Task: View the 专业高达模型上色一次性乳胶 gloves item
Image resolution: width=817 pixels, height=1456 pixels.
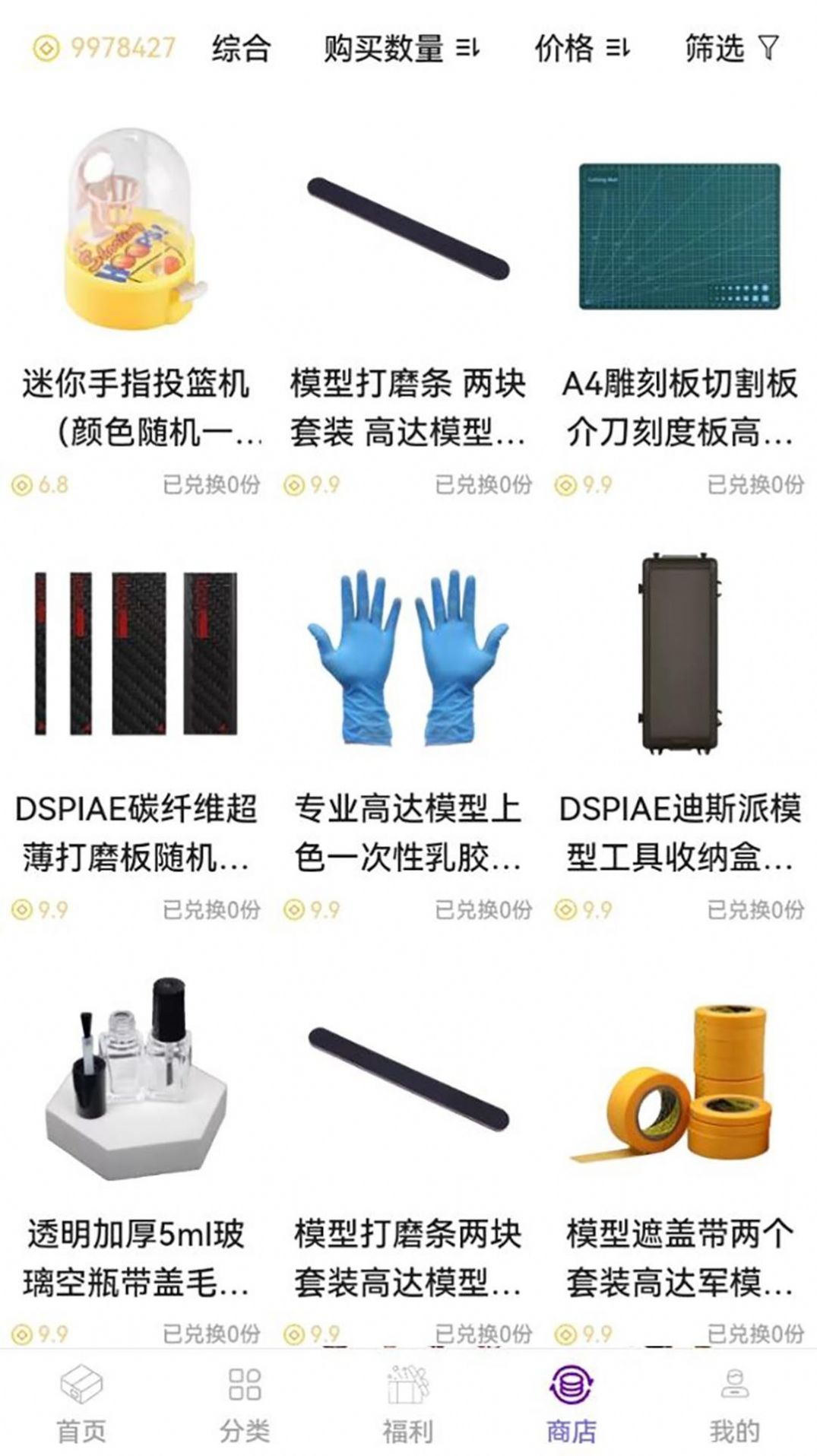Action: pos(407,658)
